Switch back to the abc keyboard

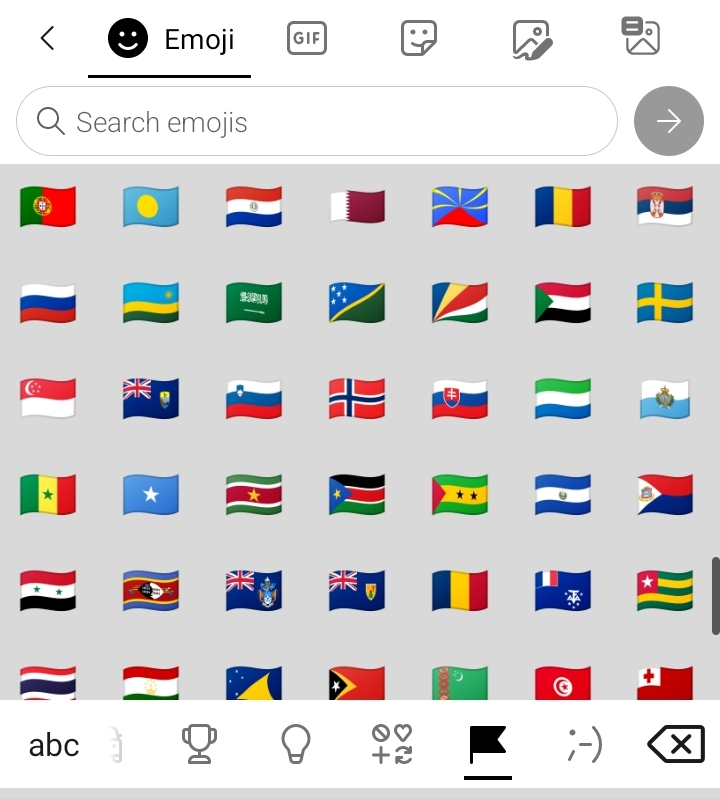click(x=54, y=745)
